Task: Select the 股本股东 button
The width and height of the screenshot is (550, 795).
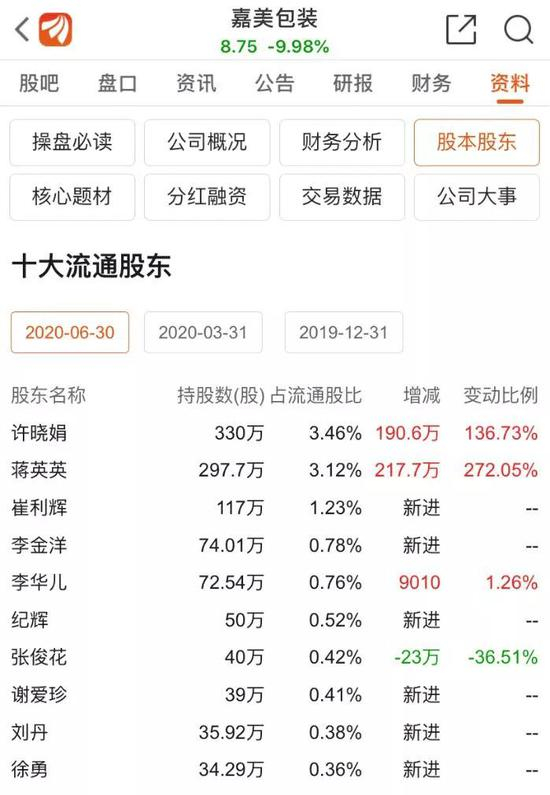Action: click(x=476, y=142)
